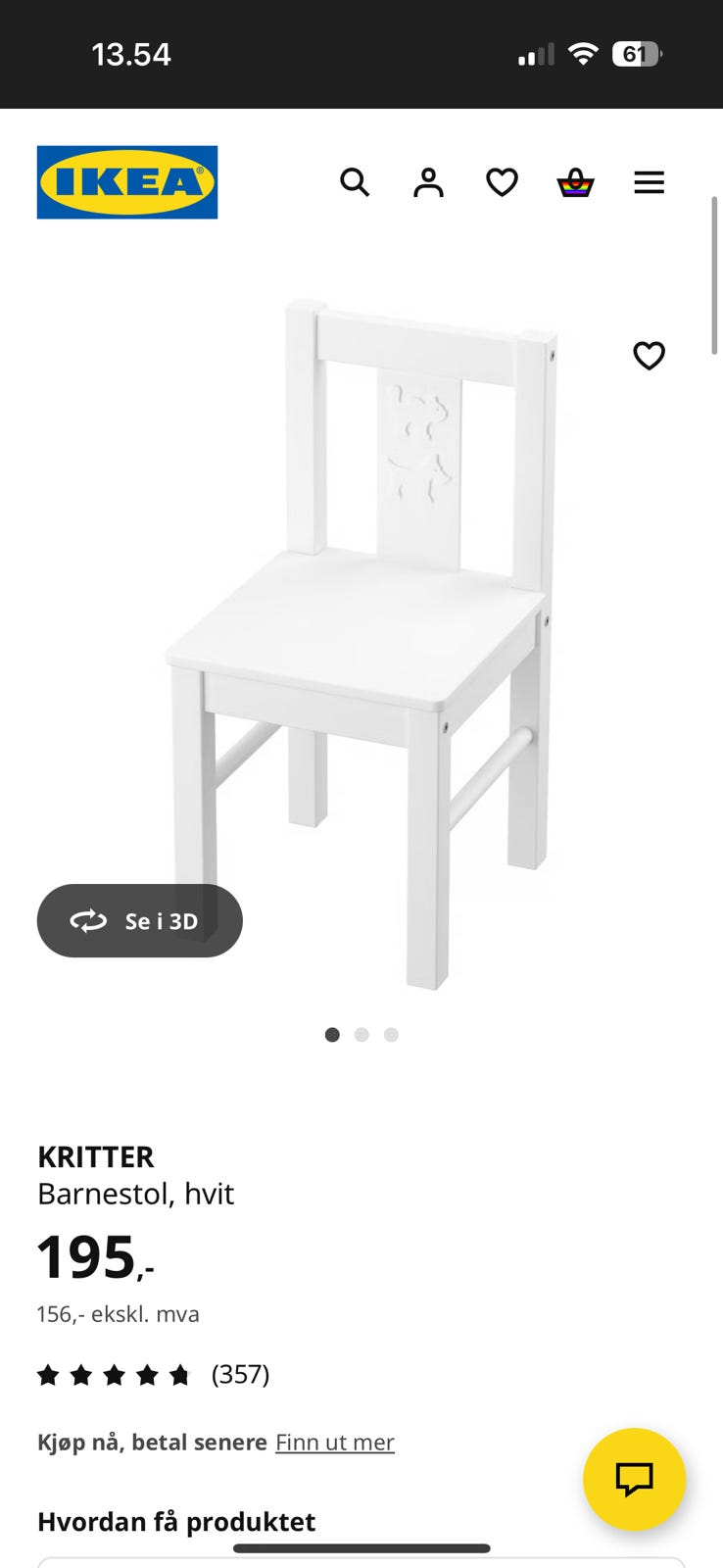Viewport: 723px width, 1568px height.
Task: View the chair in 3D
Action: coord(140,921)
